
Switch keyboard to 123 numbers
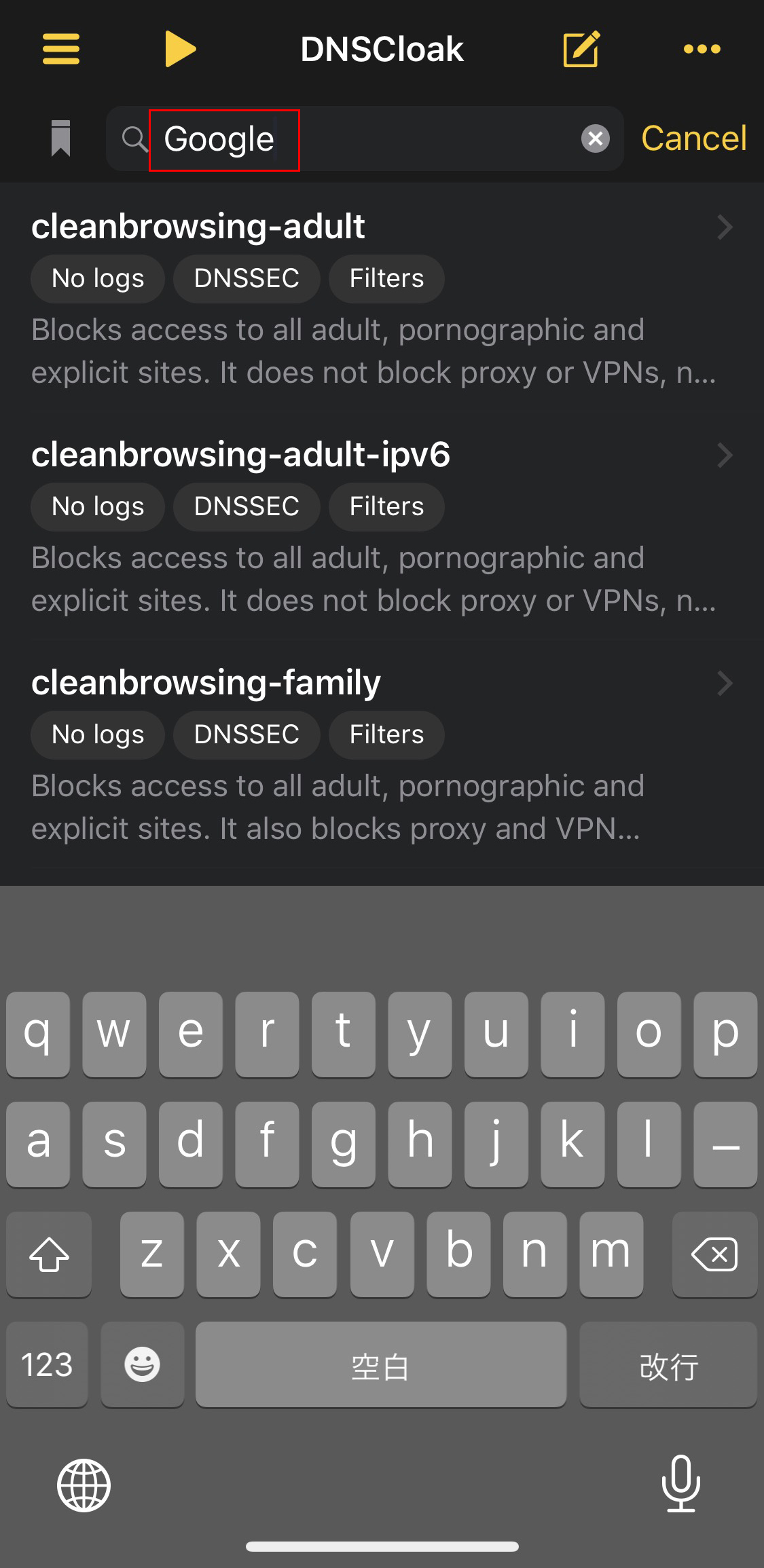(47, 1364)
